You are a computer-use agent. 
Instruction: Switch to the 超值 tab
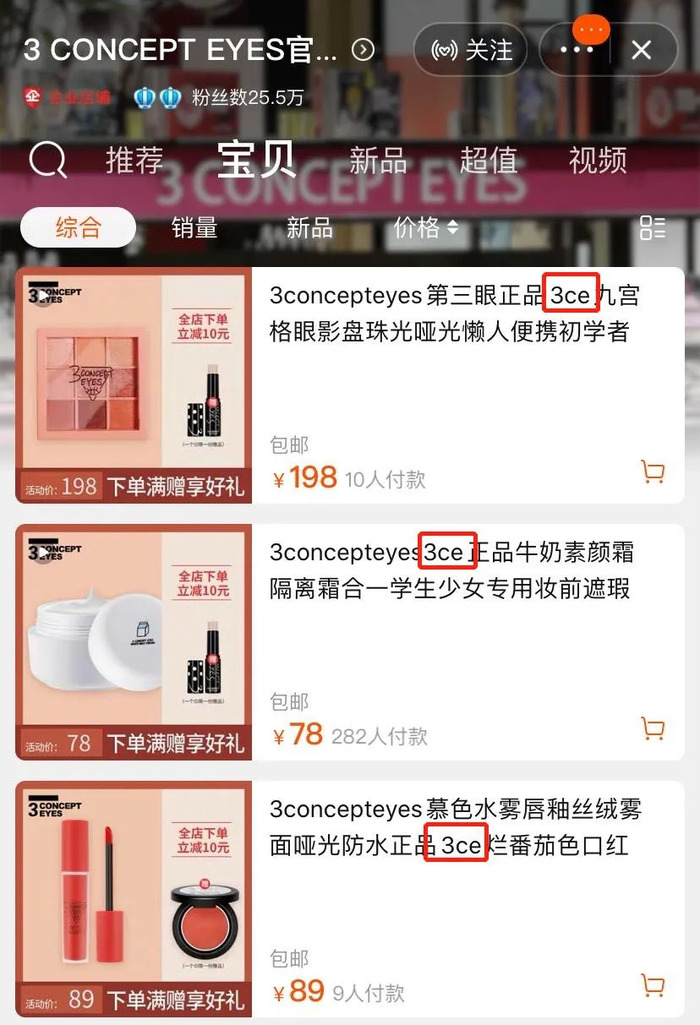[488, 160]
